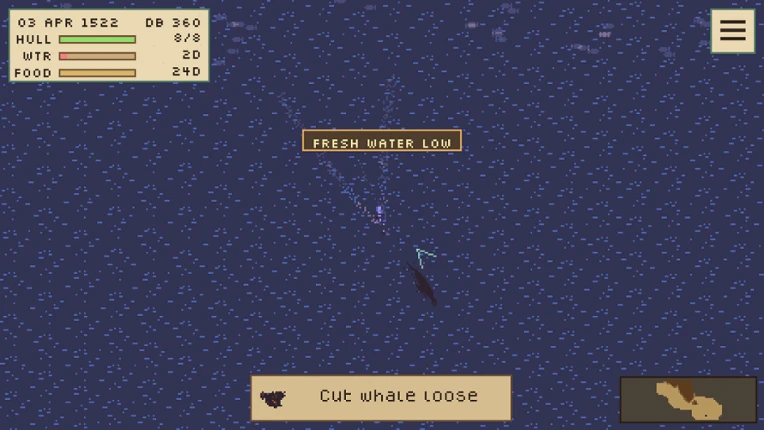Open the minimap
Screen dimensions: 764x430
[688, 399]
